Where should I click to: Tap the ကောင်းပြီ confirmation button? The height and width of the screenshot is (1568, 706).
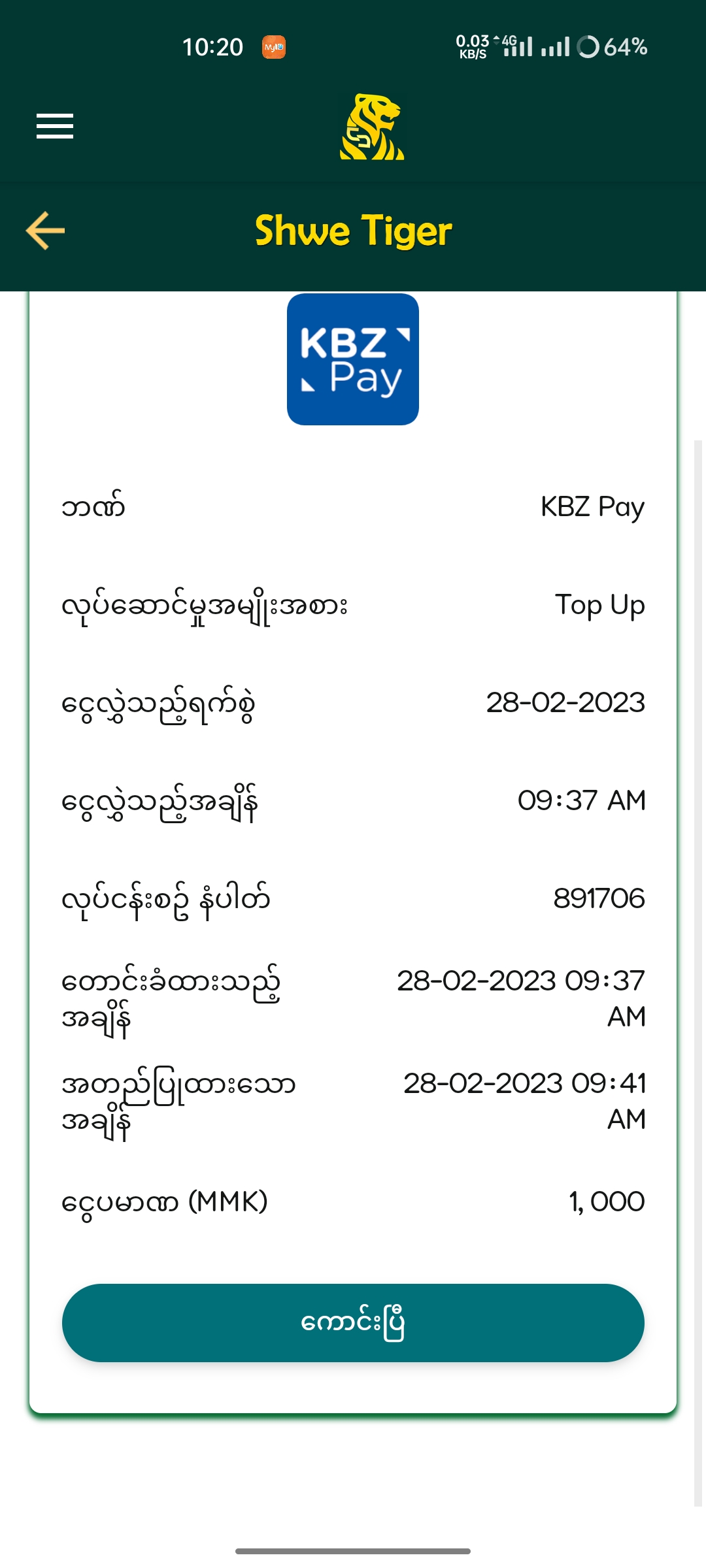pyautogui.click(x=353, y=1323)
